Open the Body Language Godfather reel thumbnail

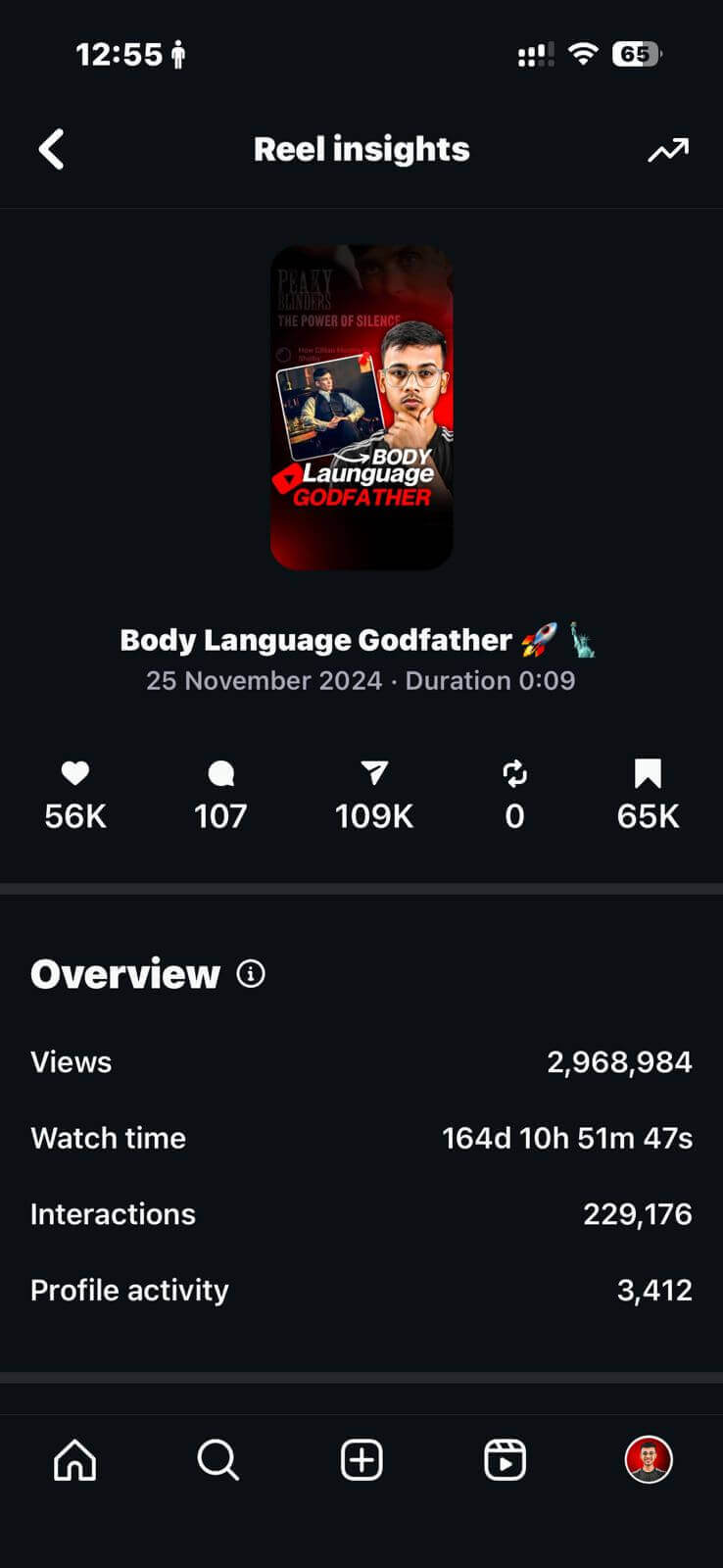tap(361, 407)
